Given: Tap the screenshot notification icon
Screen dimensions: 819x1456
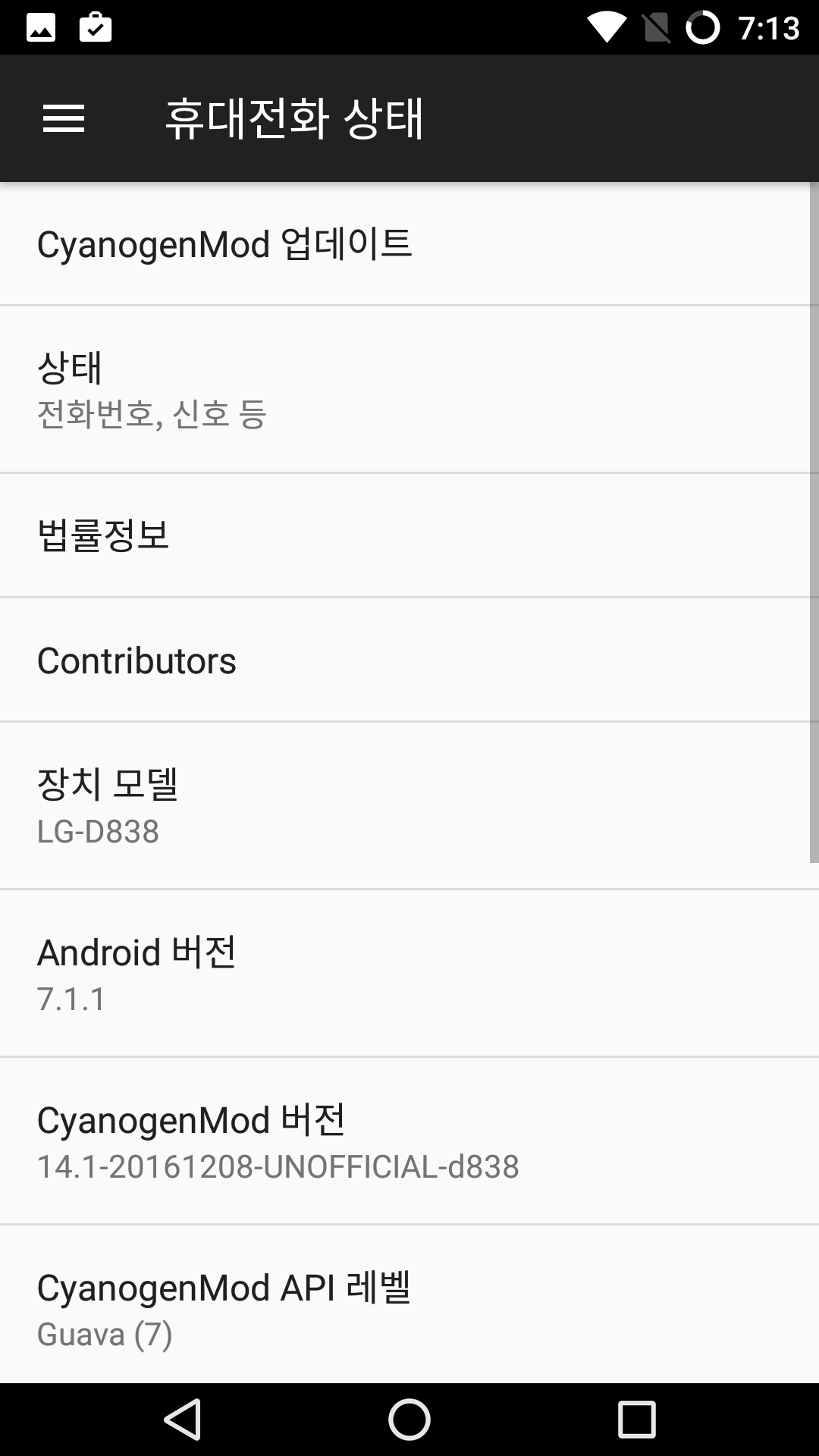Looking at the screenshot, I should pos(42,27).
